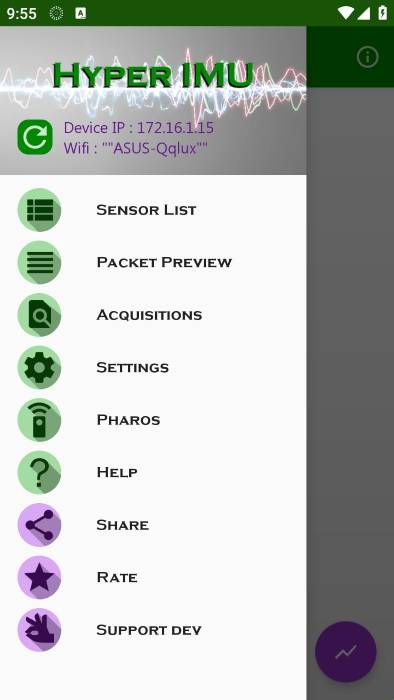The height and width of the screenshot is (700, 394).
Task: Open the Help section
Action: point(153,472)
